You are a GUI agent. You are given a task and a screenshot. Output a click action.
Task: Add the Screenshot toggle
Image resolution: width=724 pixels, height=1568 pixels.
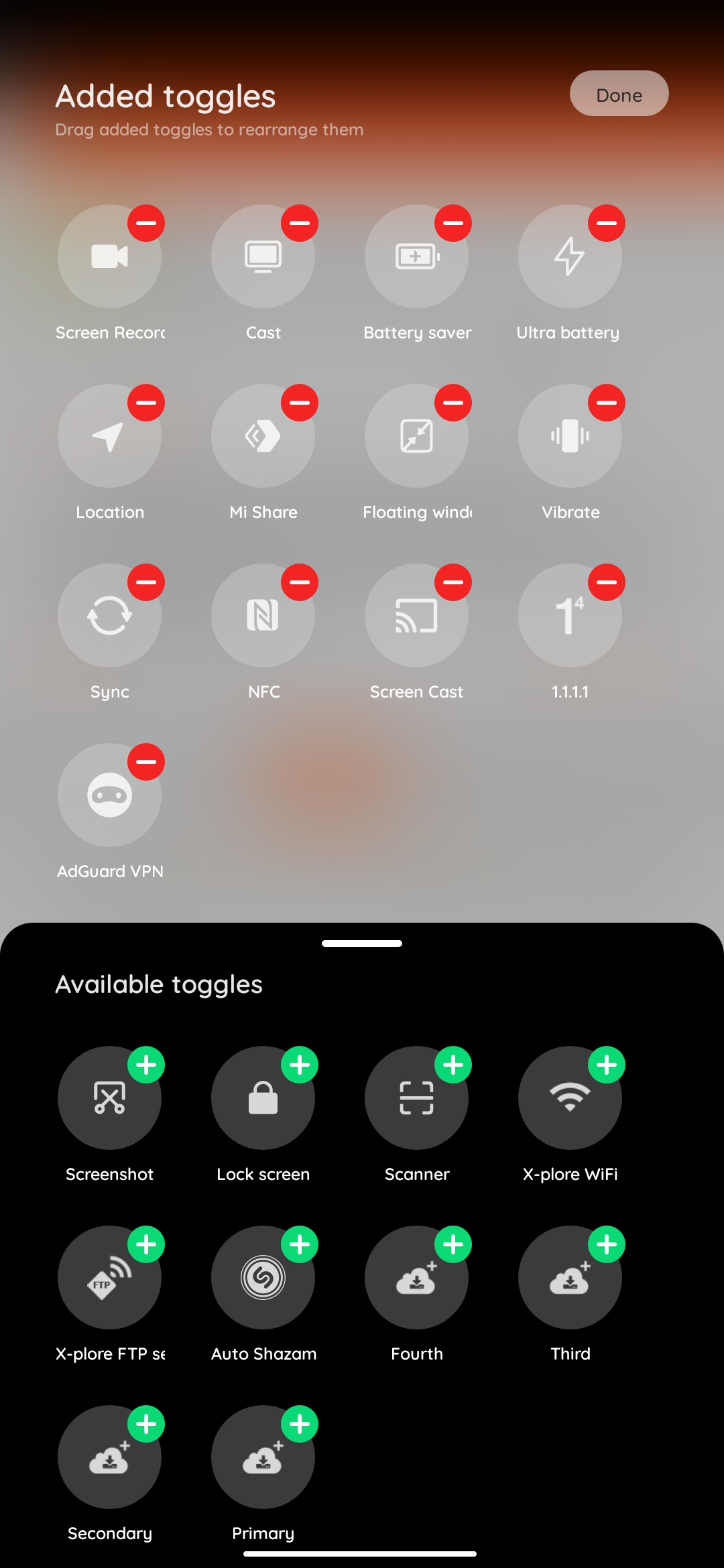[146, 1065]
